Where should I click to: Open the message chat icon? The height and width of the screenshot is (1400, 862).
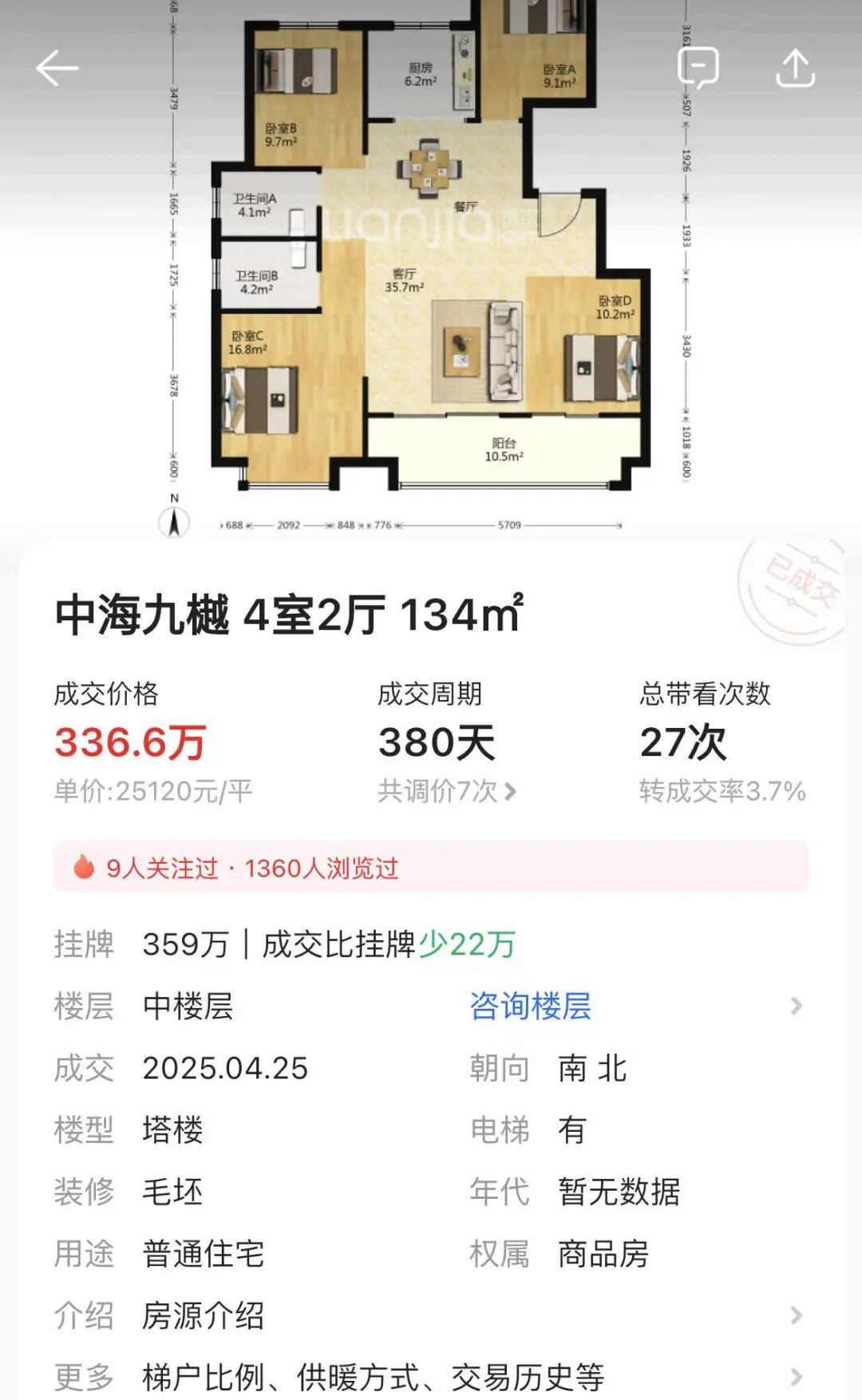point(698,68)
